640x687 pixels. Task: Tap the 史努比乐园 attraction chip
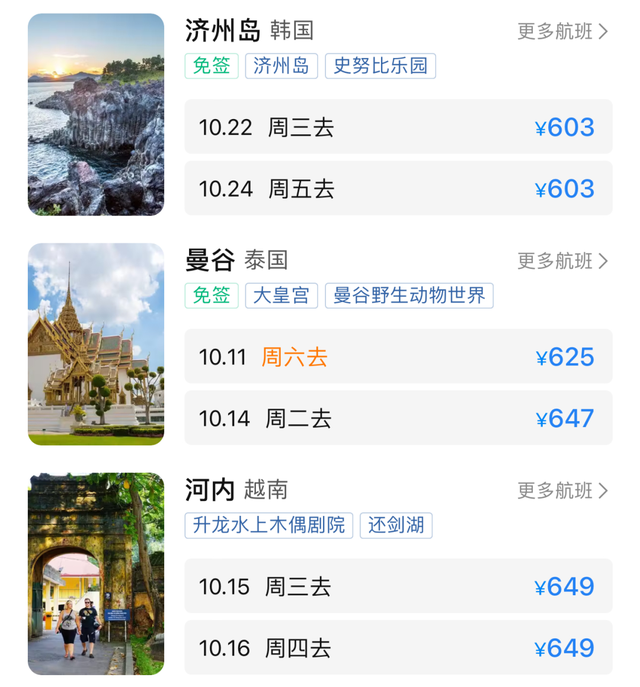pyautogui.click(x=380, y=66)
